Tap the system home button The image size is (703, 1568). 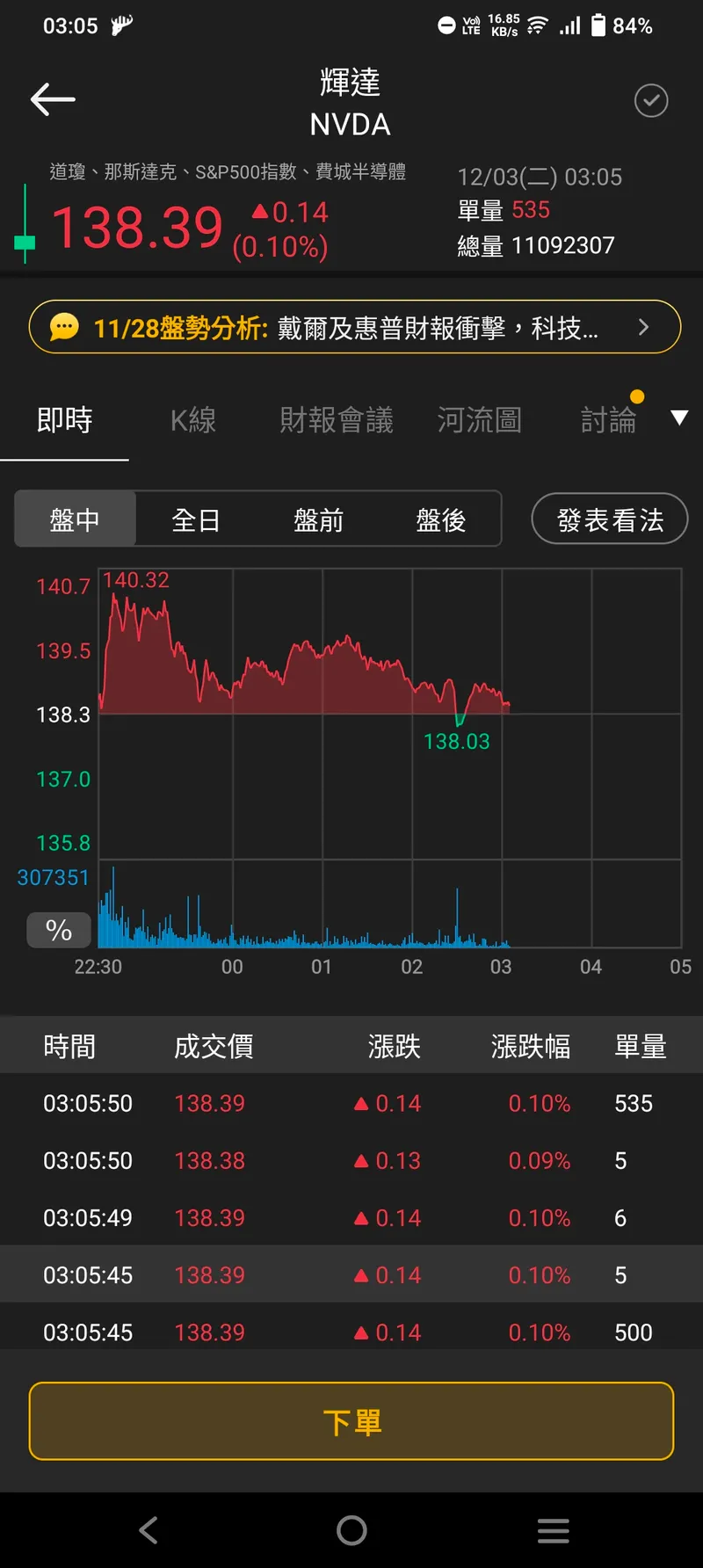(351, 1530)
